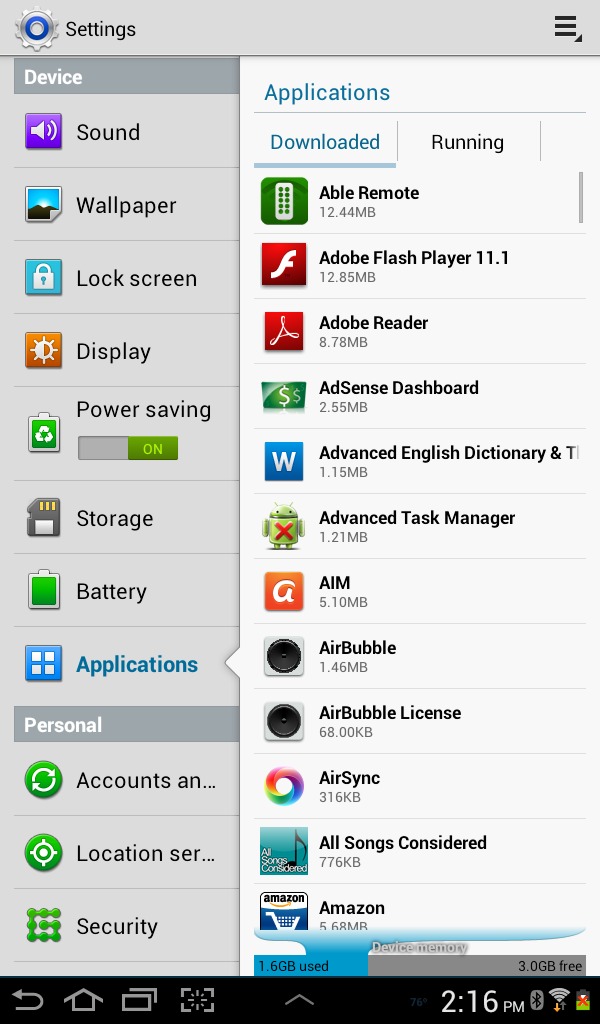
Task: Open Adobe Reader app info
Action: pyautogui.click(x=420, y=331)
